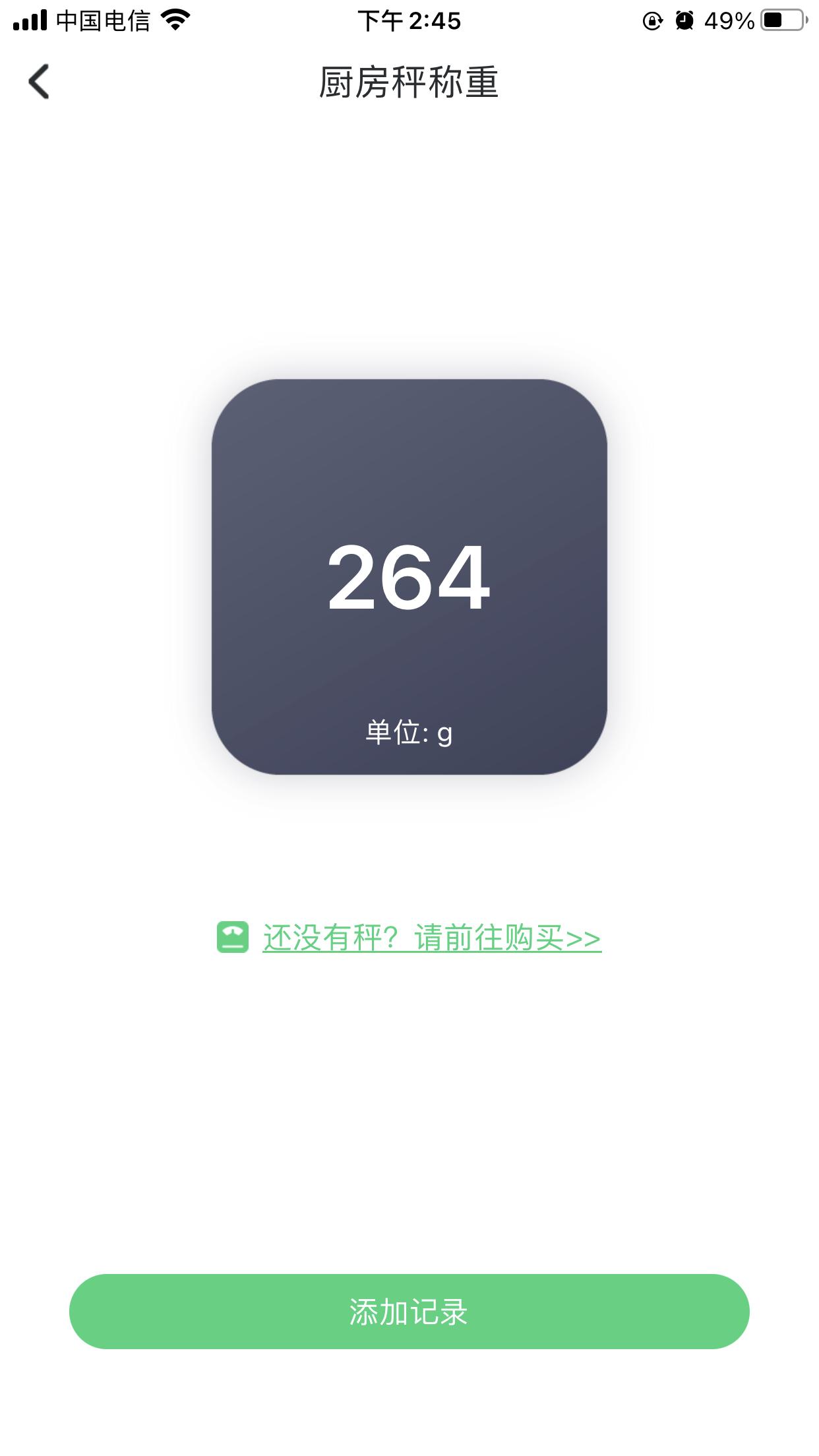This screenshot has height=1456, width=819.
Task: Tap the cellular signal bars icon
Action: [x=31, y=20]
